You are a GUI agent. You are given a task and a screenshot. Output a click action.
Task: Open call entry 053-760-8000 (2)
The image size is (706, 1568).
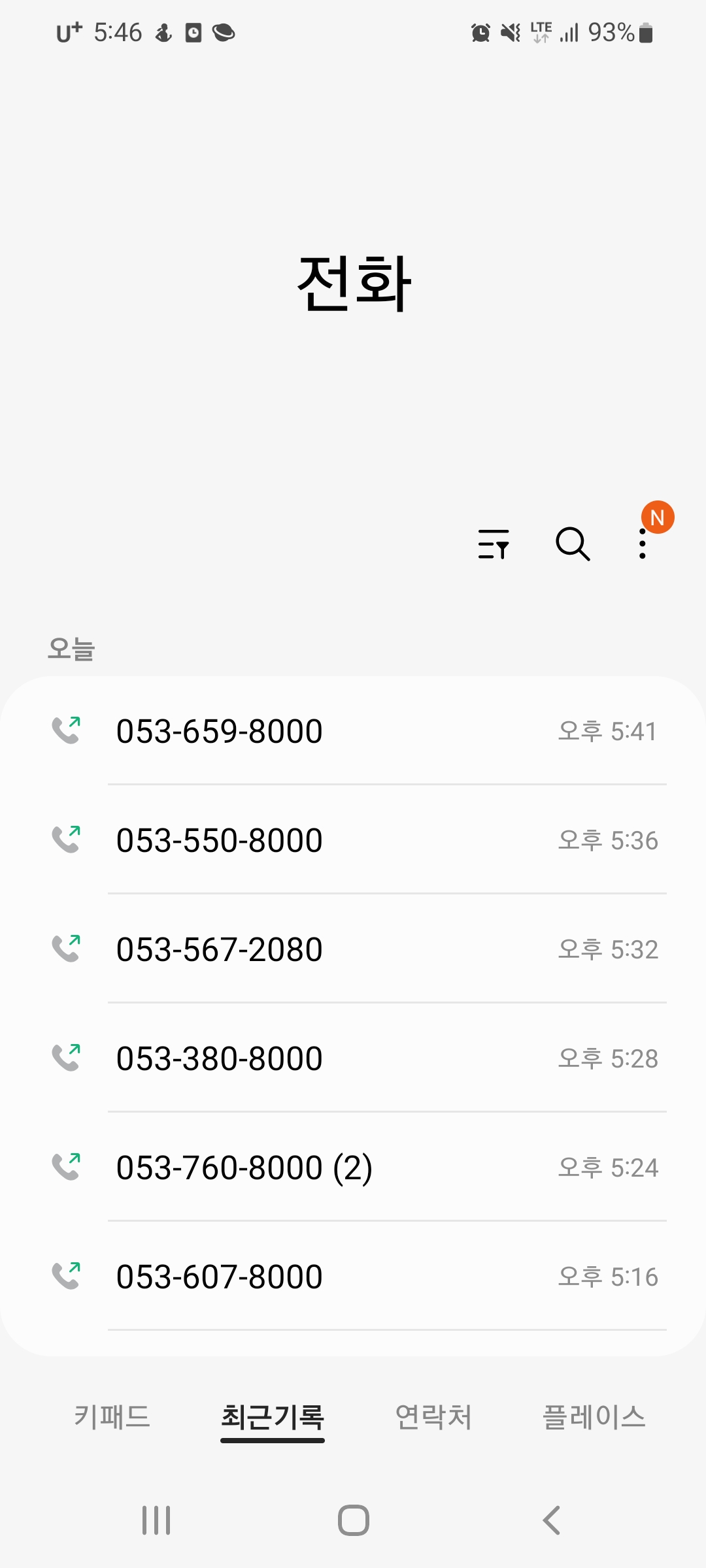point(353,1167)
